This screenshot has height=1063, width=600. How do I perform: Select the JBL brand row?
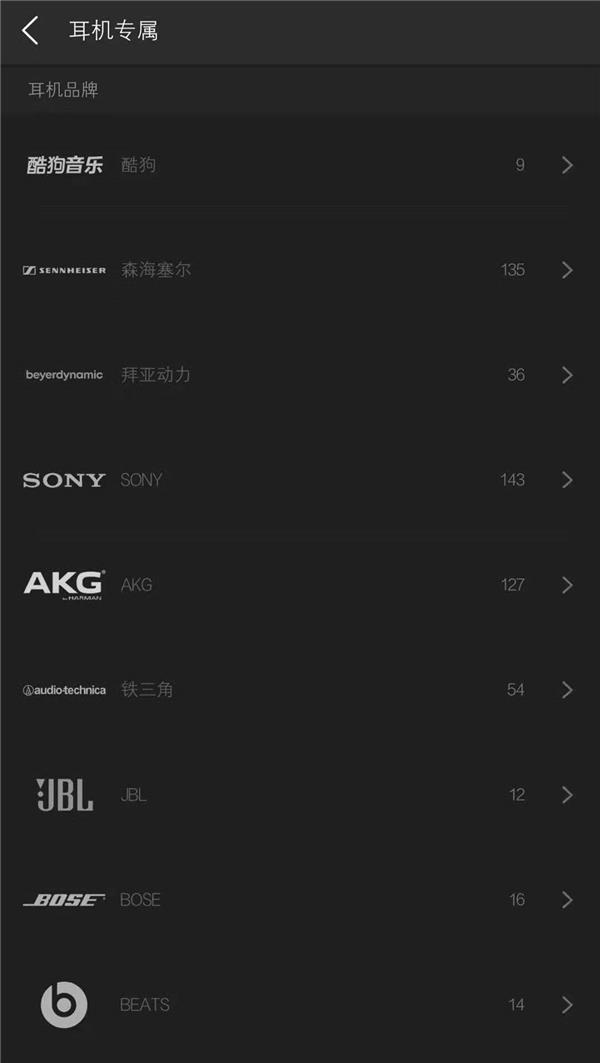pyautogui.click(x=300, y=795)
